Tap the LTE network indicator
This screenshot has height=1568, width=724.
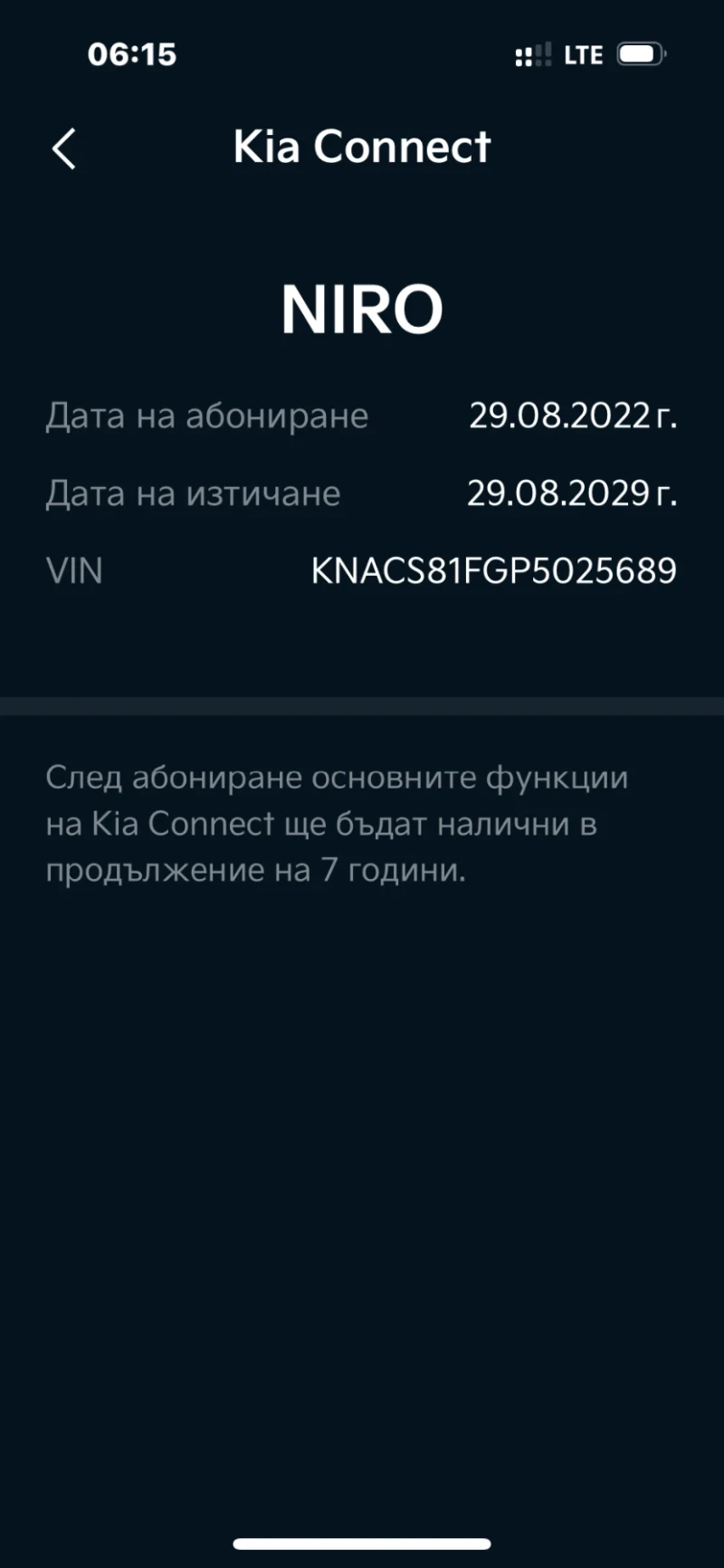click(583, 54)
